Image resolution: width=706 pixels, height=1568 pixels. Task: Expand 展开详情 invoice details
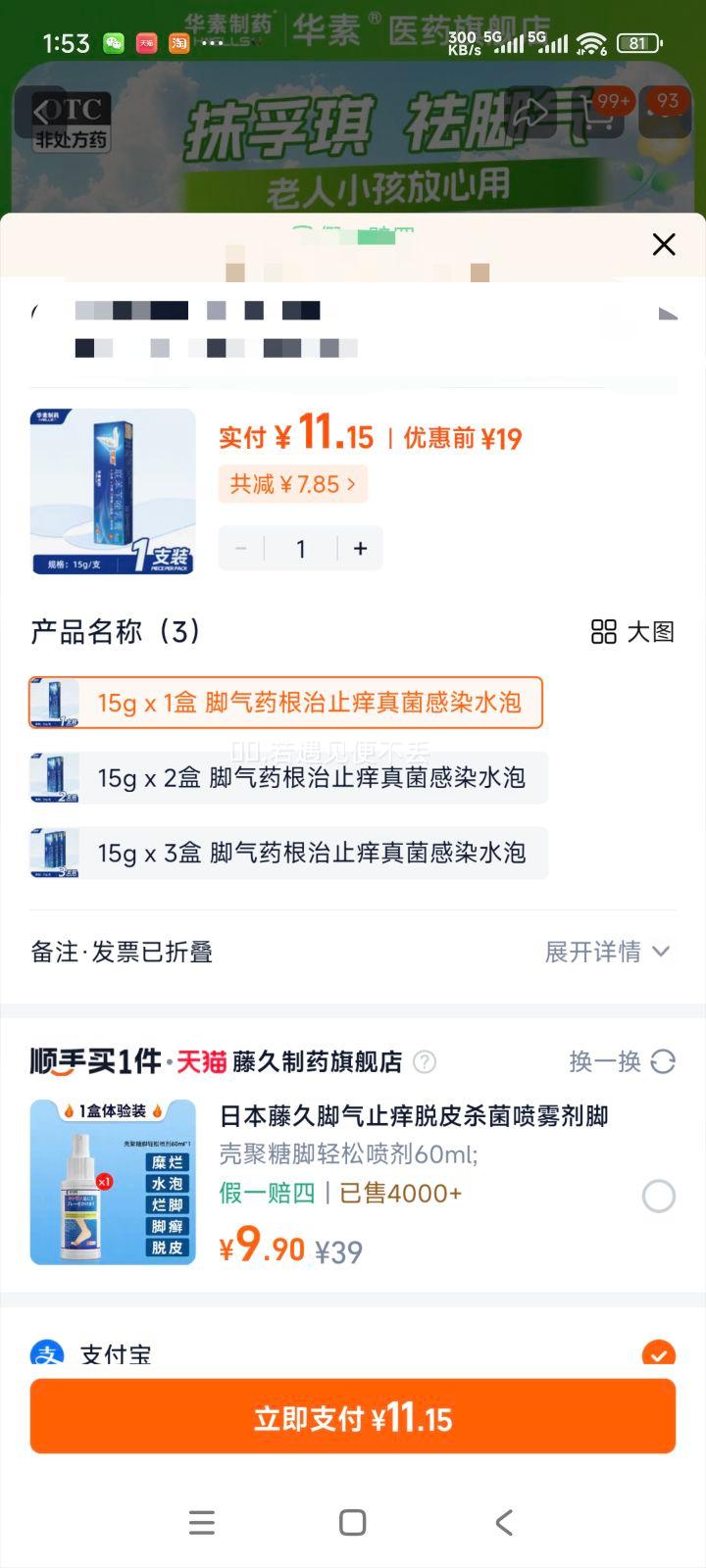(595, 952)
